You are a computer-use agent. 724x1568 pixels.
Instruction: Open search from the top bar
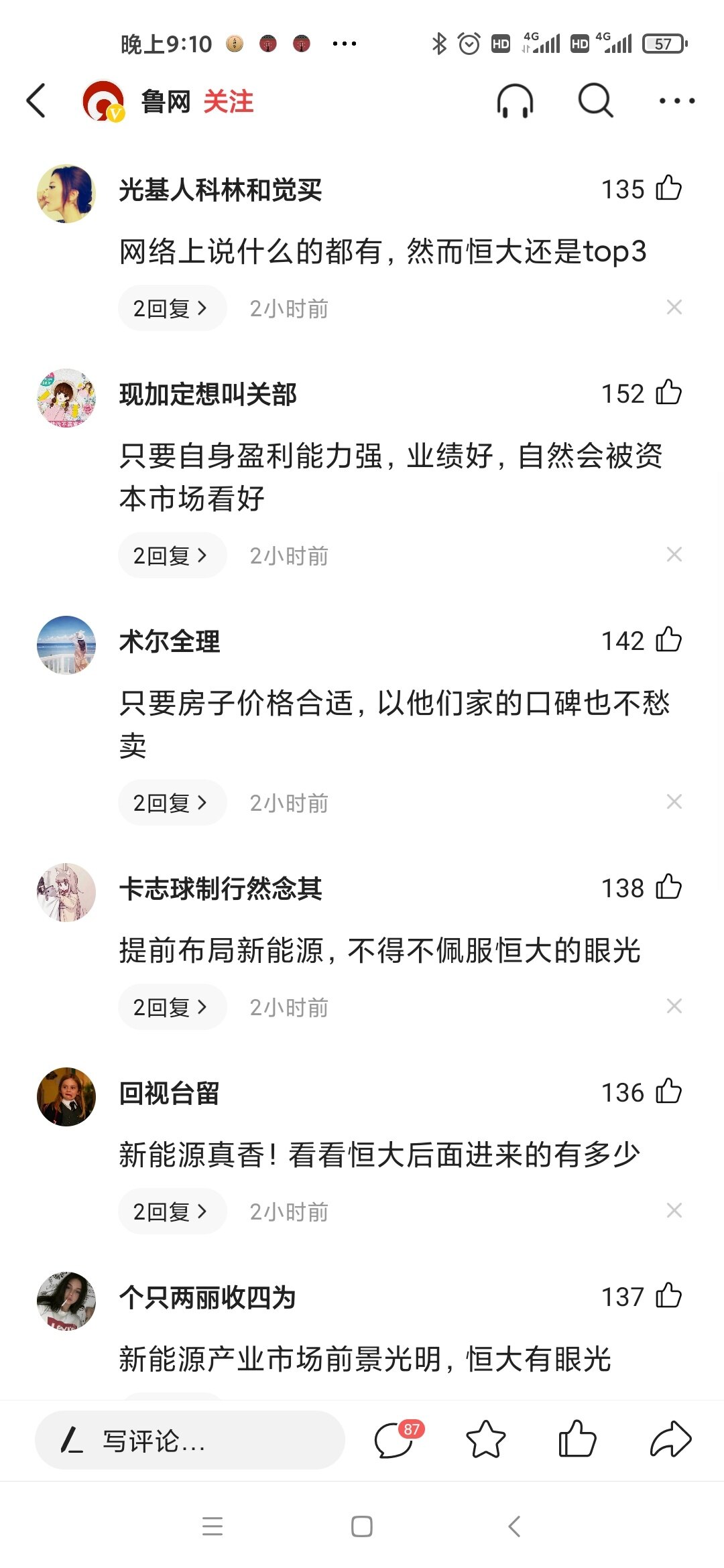(595, 101)
